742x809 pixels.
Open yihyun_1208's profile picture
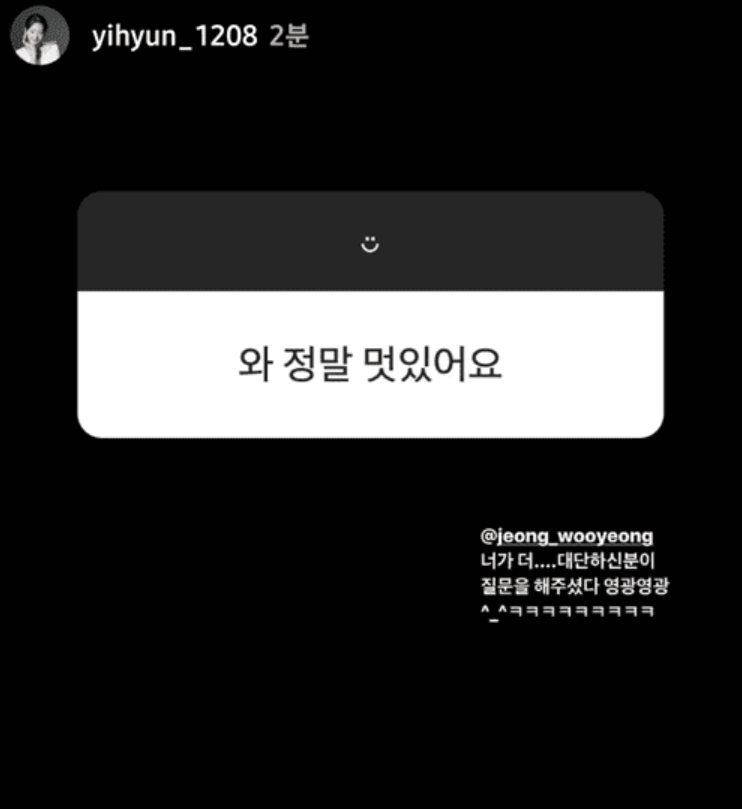coord(40,38)
